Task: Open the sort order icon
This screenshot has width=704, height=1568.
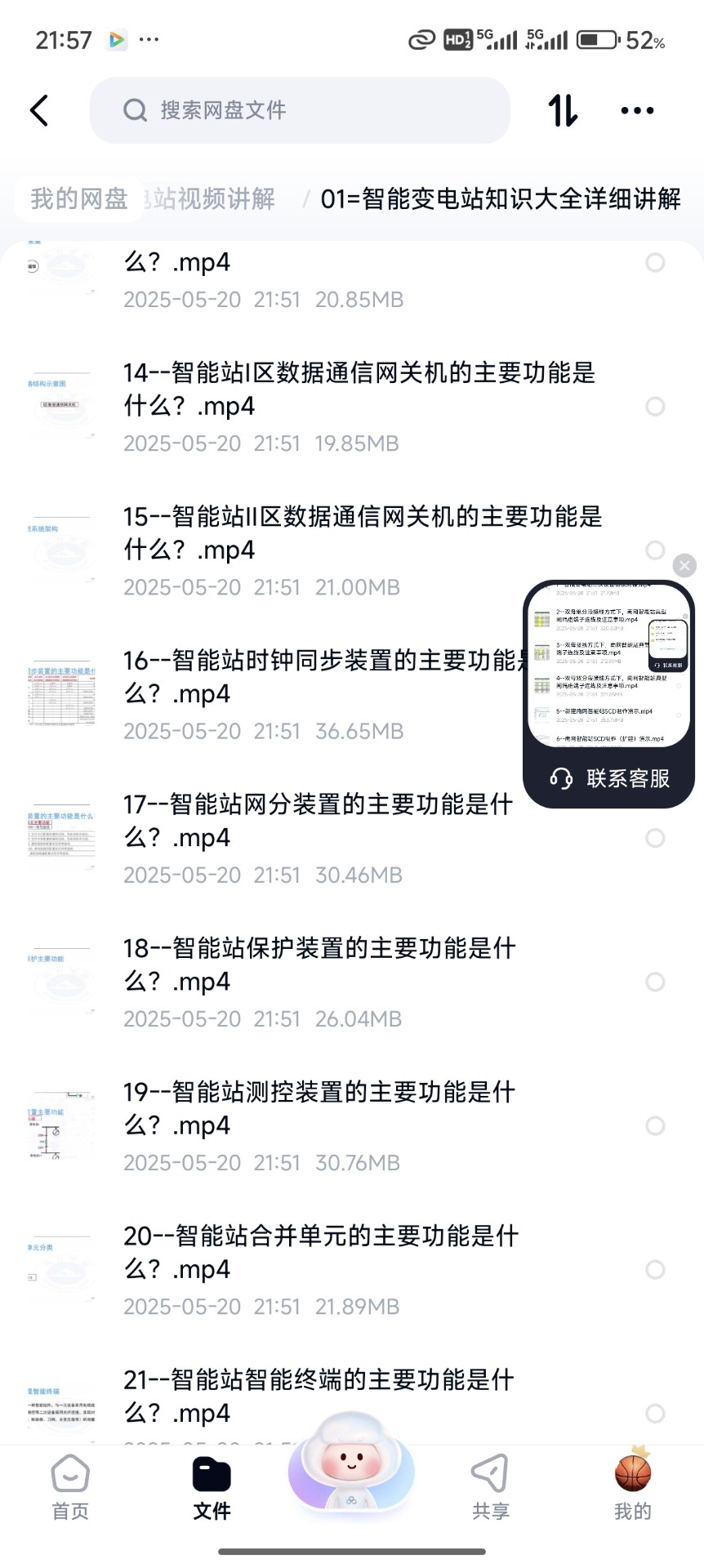Action: click(x=563, y=110)
